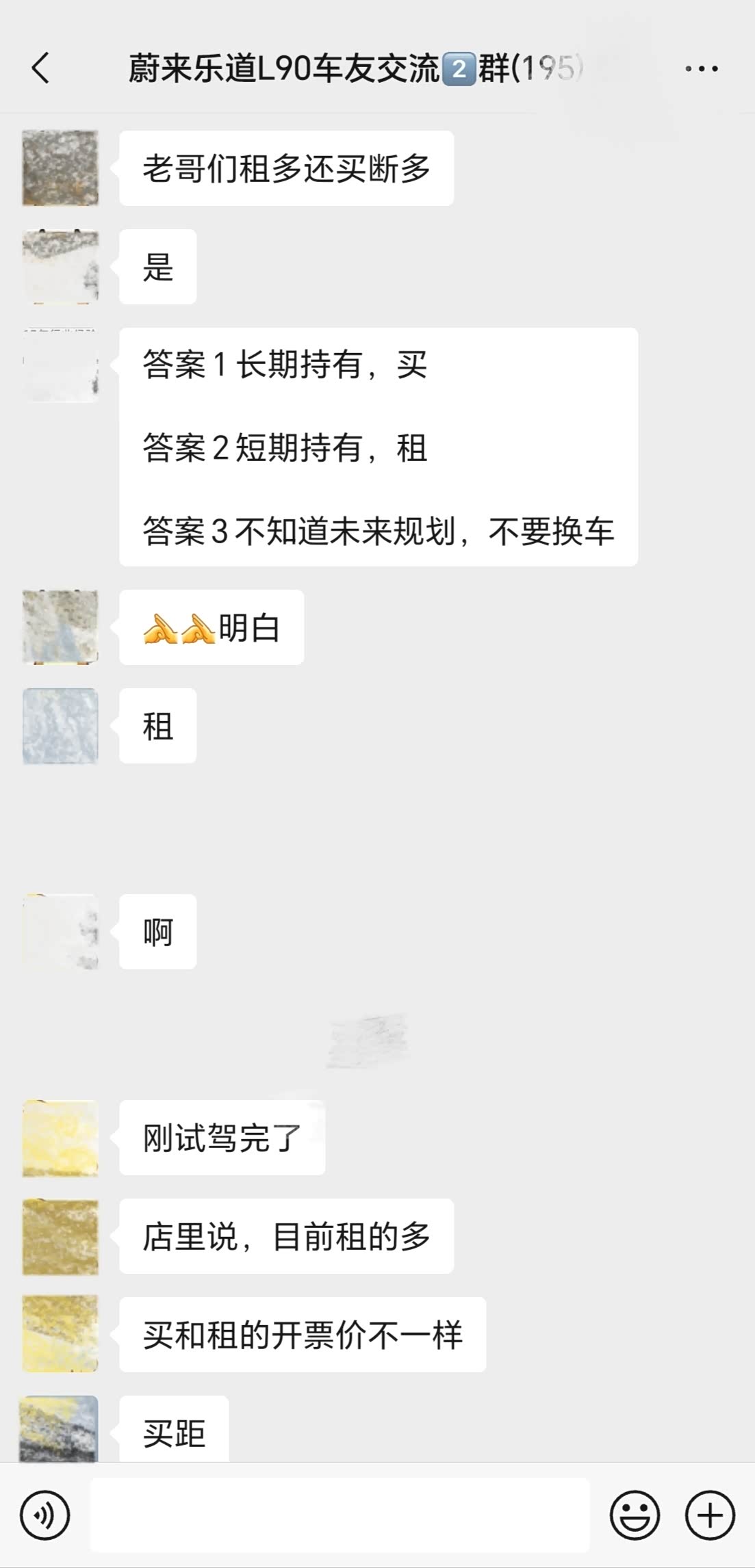Open avatar beside 店里说，目前租的多
The width and height of the screenshot is (755, 1568).
click(60, 1236)
